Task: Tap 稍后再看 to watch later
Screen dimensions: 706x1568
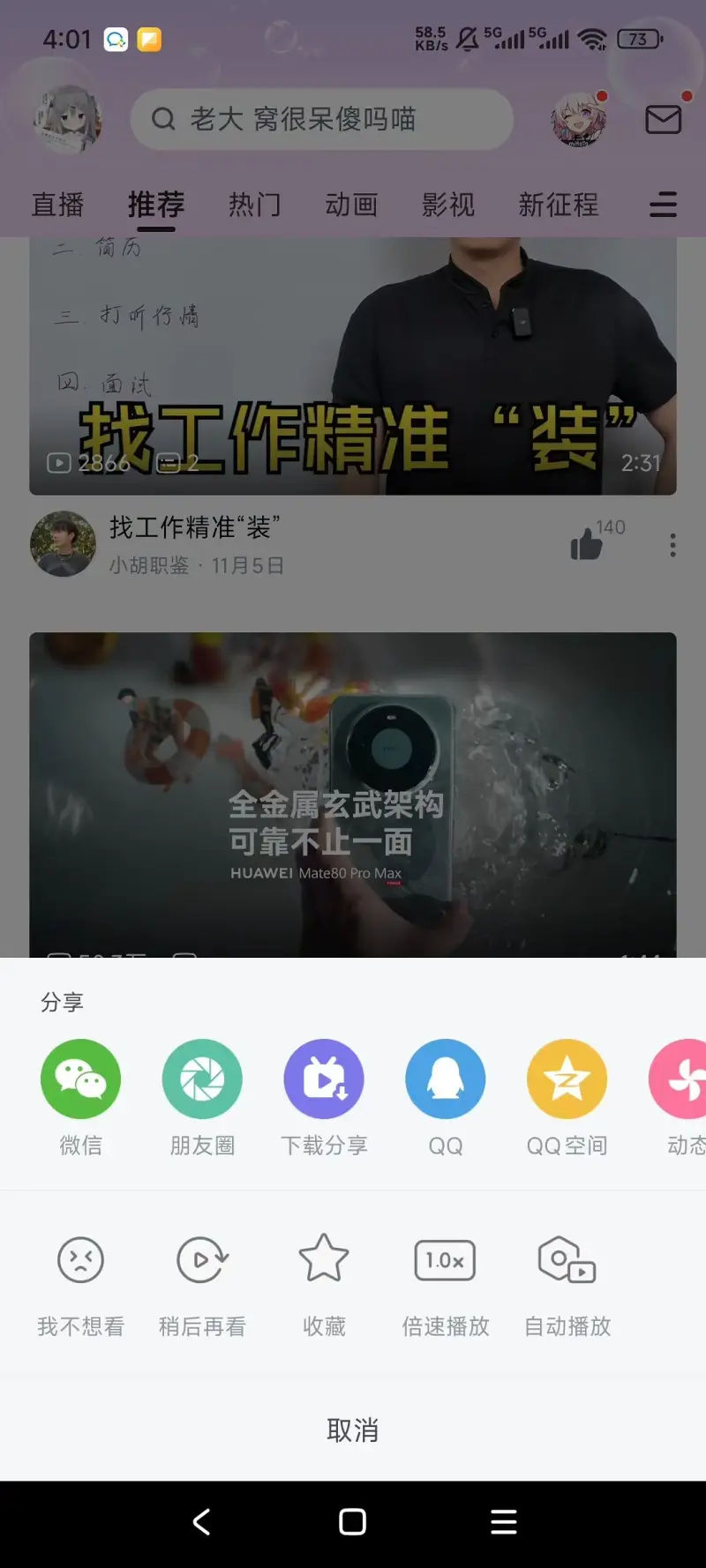Action: (x=202, y=1259)
